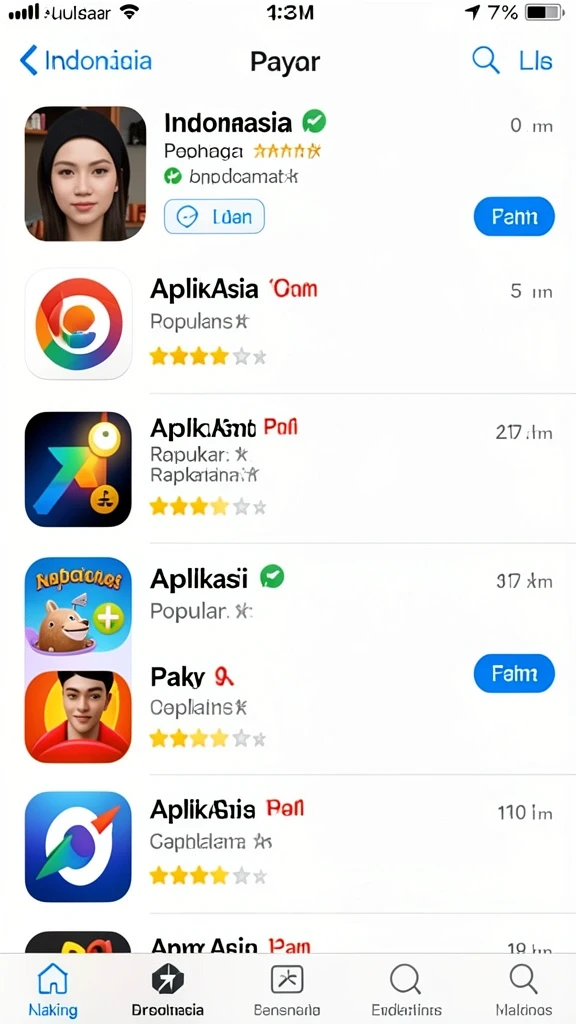This screenshot has width=576, height=1024.
Task: Switch to the Maldoos tab
Action: 523,991
